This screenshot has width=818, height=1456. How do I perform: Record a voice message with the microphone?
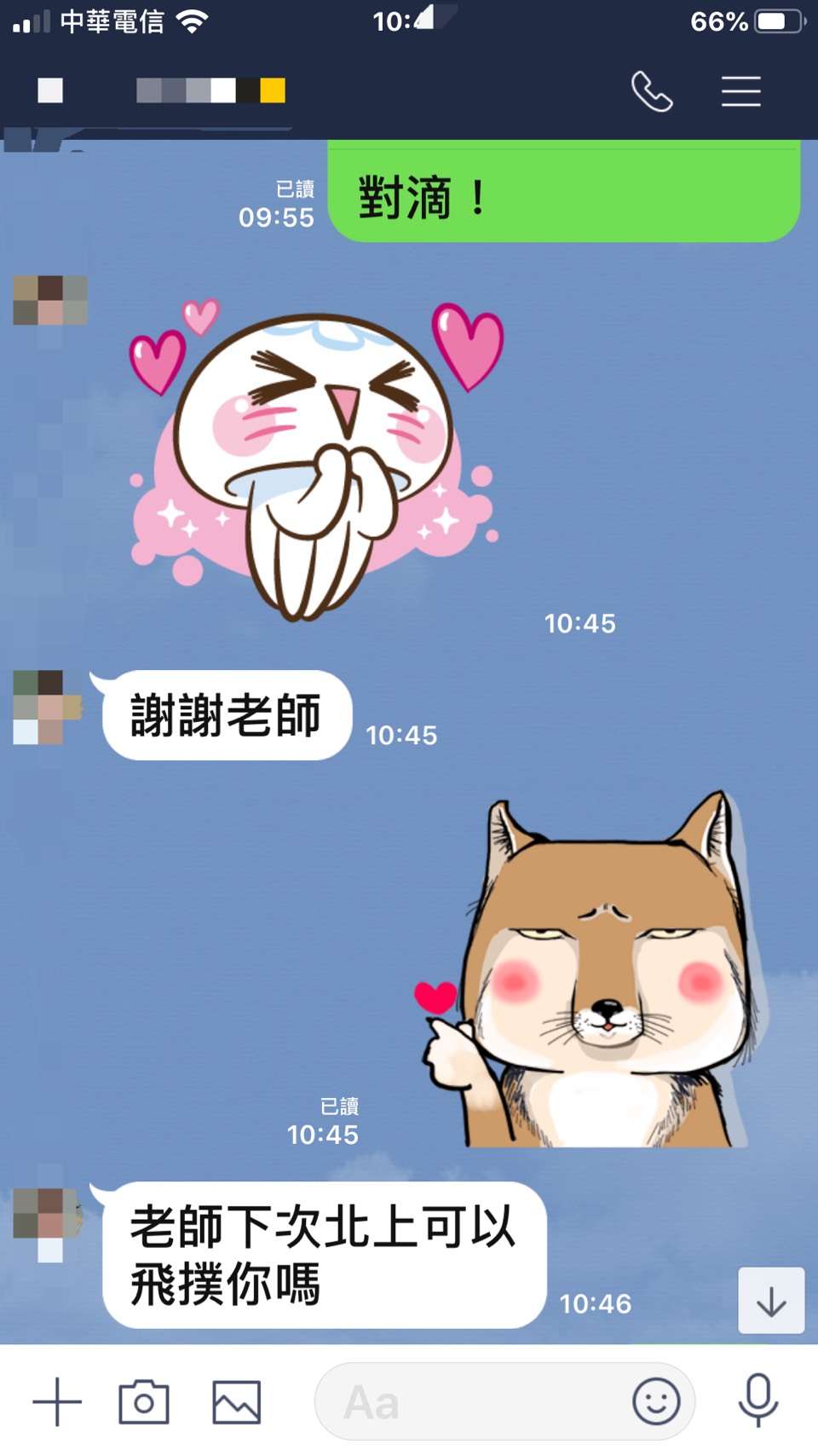click(758, 1400)
